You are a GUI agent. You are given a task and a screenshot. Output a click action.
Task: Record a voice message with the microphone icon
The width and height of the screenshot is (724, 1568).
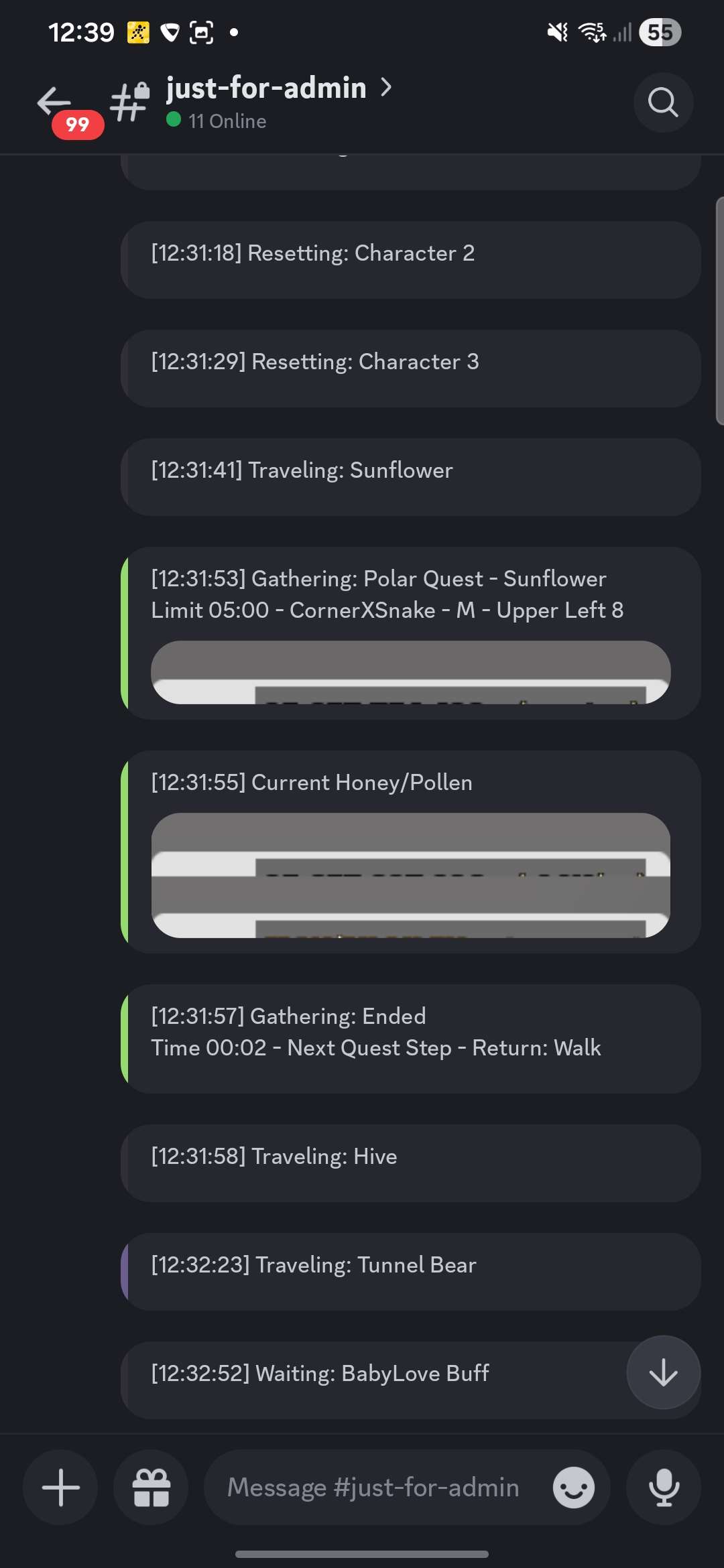tap(663, 1488)
